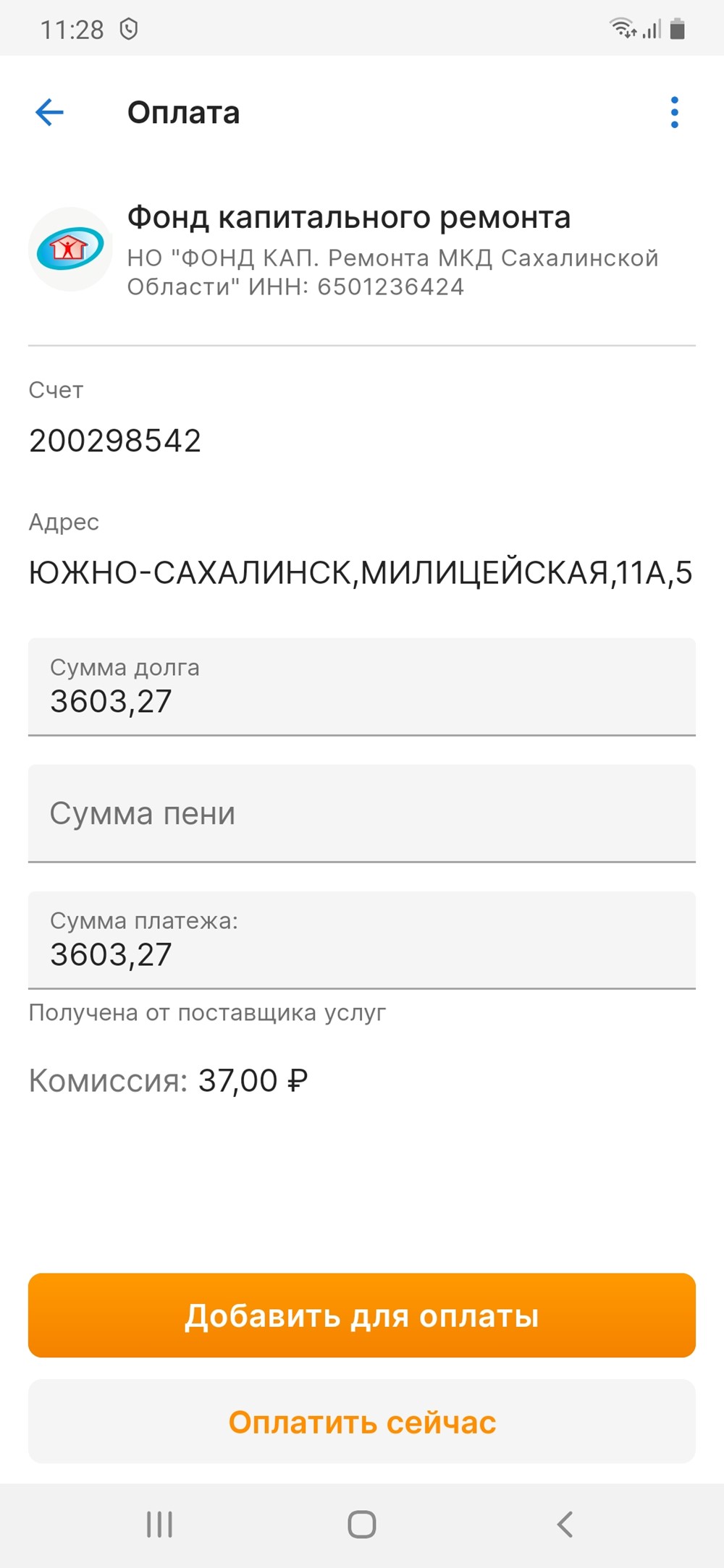This screenshot has width=724, height=1568.
Task: Edit the Сумма долга field
Action: pos(362,687)
